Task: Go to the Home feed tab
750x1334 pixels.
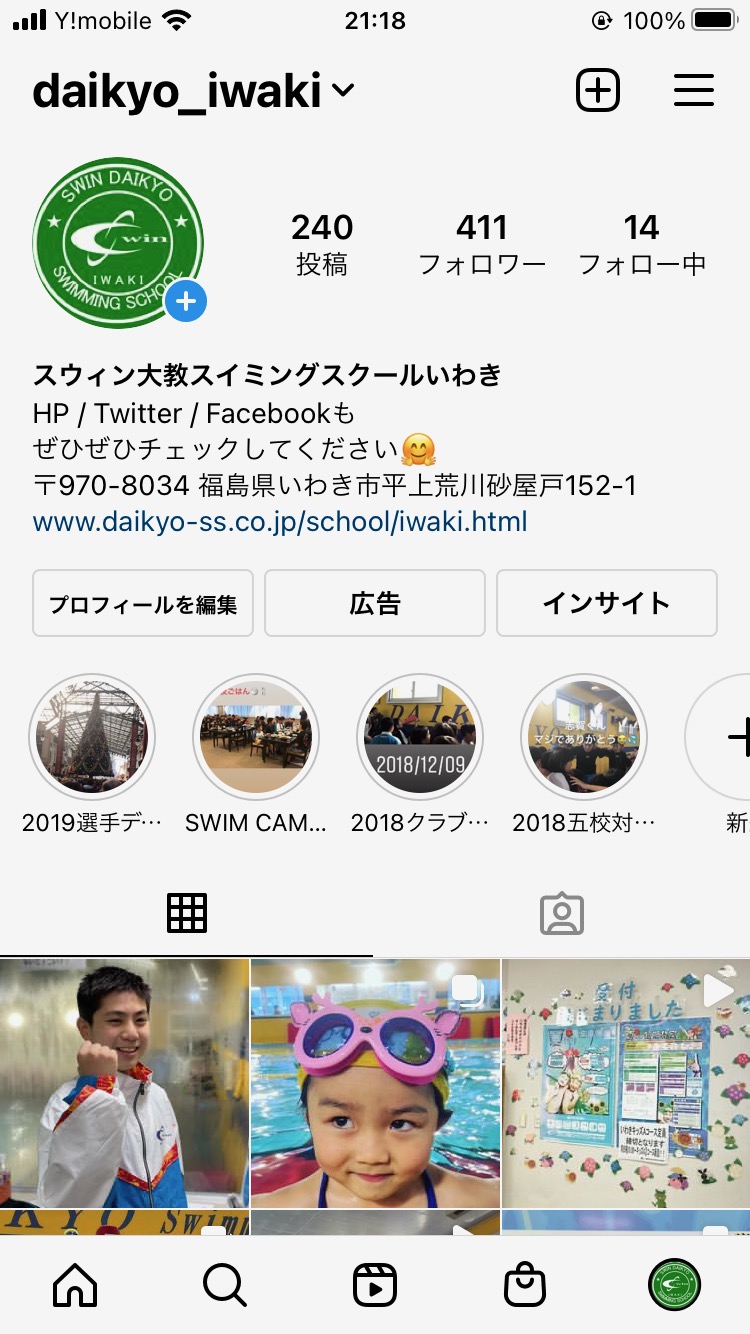Action: tap(75, 1285)
